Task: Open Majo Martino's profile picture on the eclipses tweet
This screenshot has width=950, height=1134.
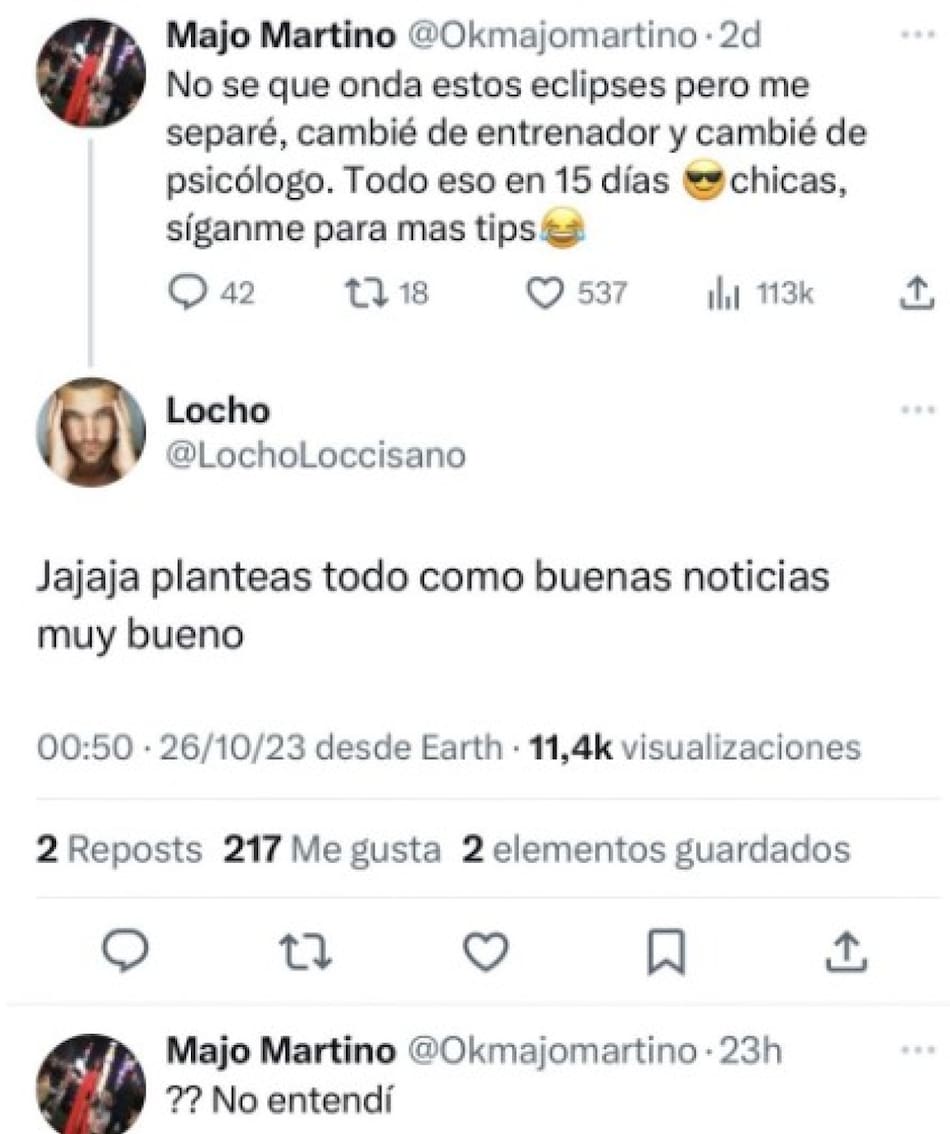Action: [91, 72]
